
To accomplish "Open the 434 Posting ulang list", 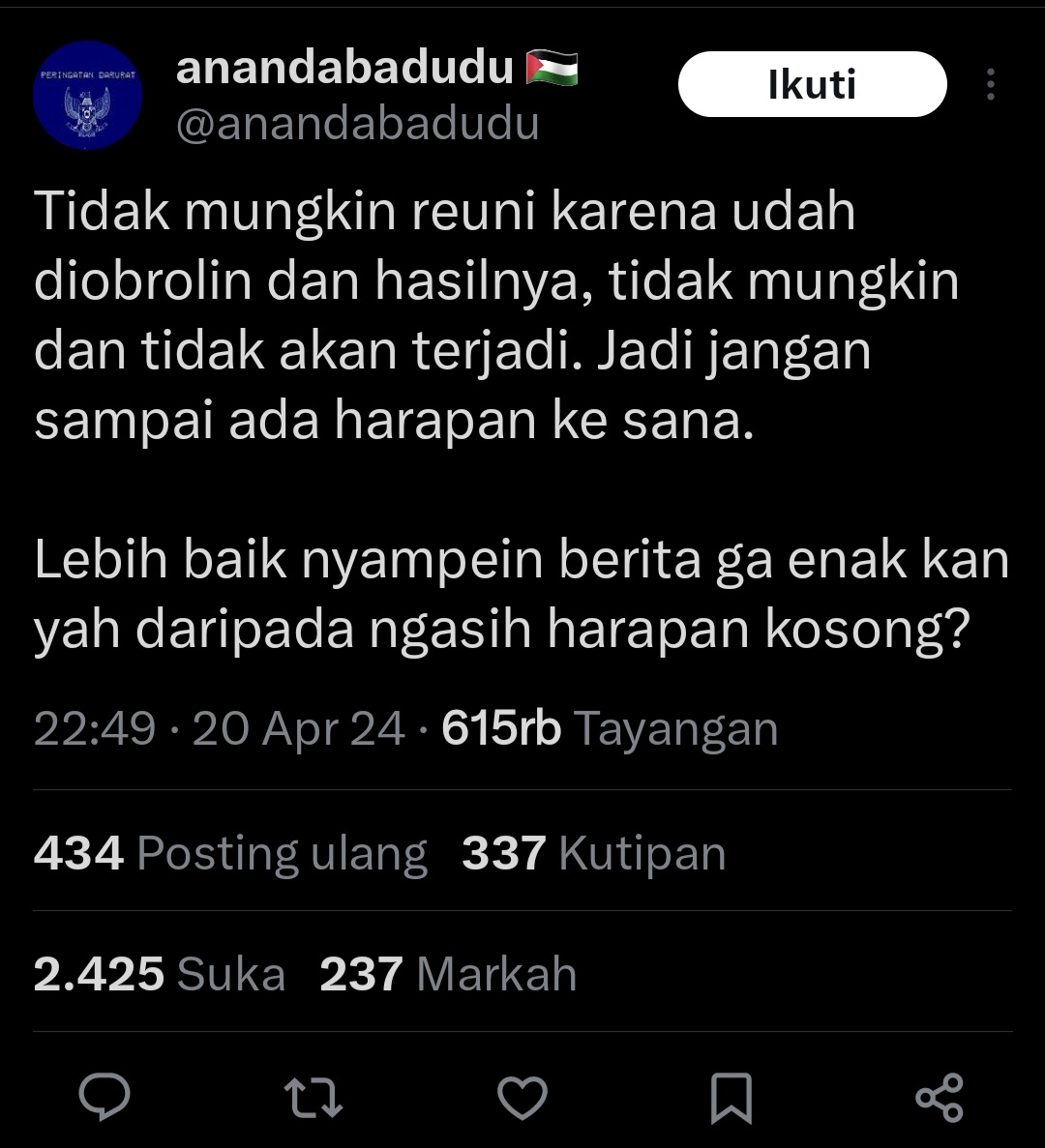I will tap(230, 853).
